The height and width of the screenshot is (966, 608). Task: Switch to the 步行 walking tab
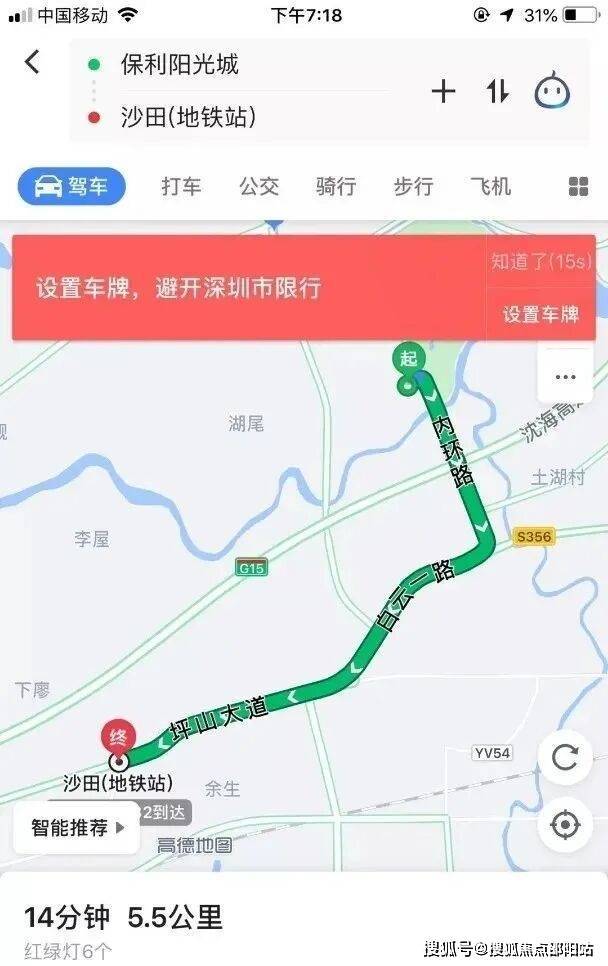tap(413, 186)
